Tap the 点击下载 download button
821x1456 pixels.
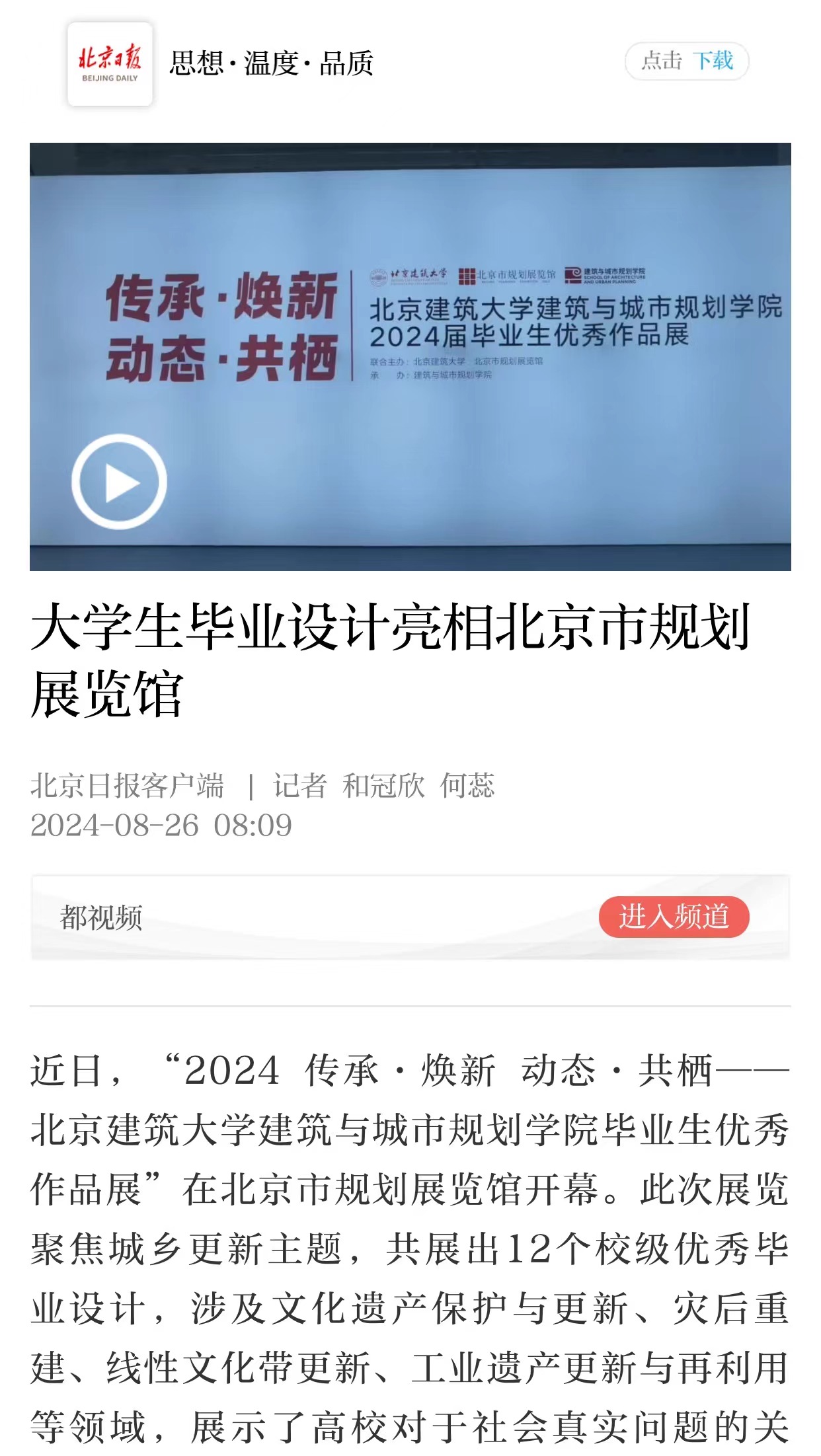pos(687,61)
